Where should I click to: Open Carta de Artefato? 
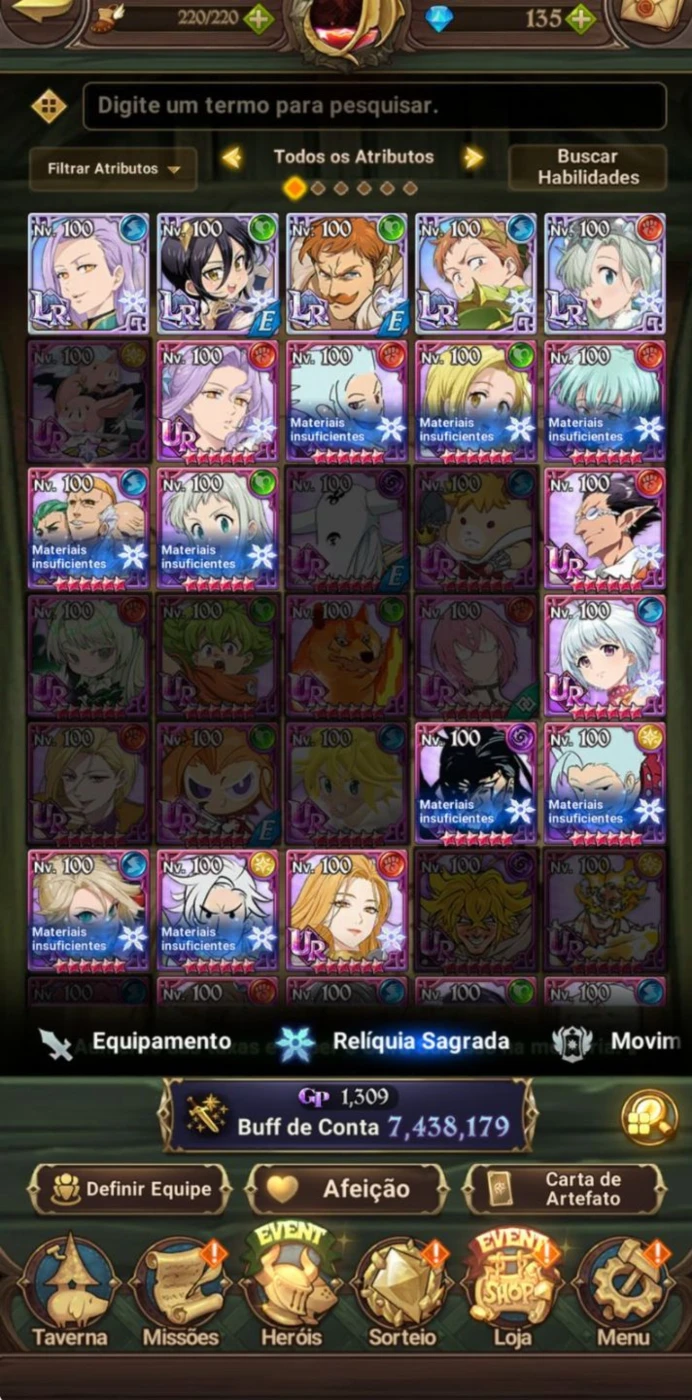565,1189
